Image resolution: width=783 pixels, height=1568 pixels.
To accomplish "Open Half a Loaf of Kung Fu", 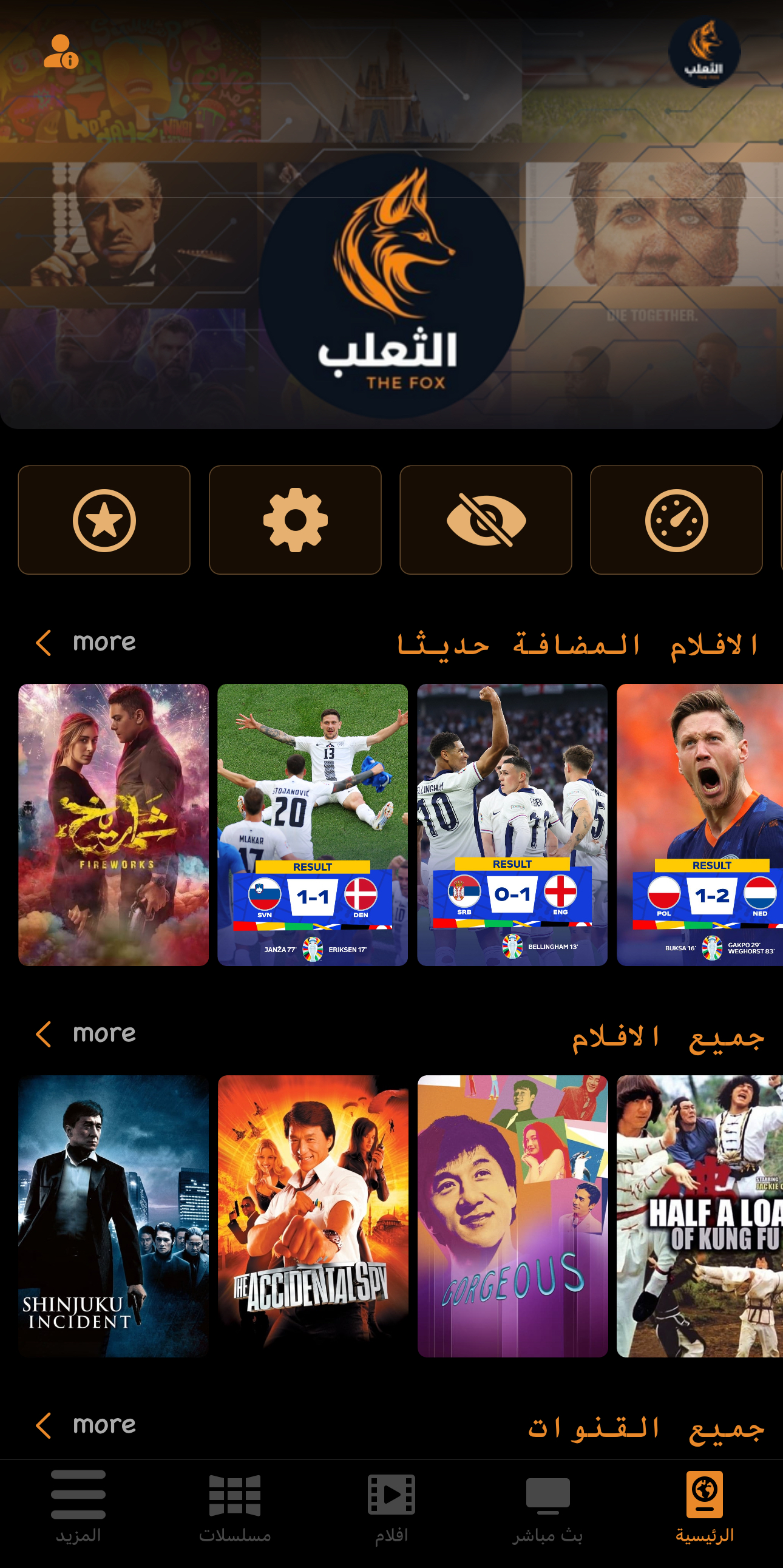I will (700, 1215).
